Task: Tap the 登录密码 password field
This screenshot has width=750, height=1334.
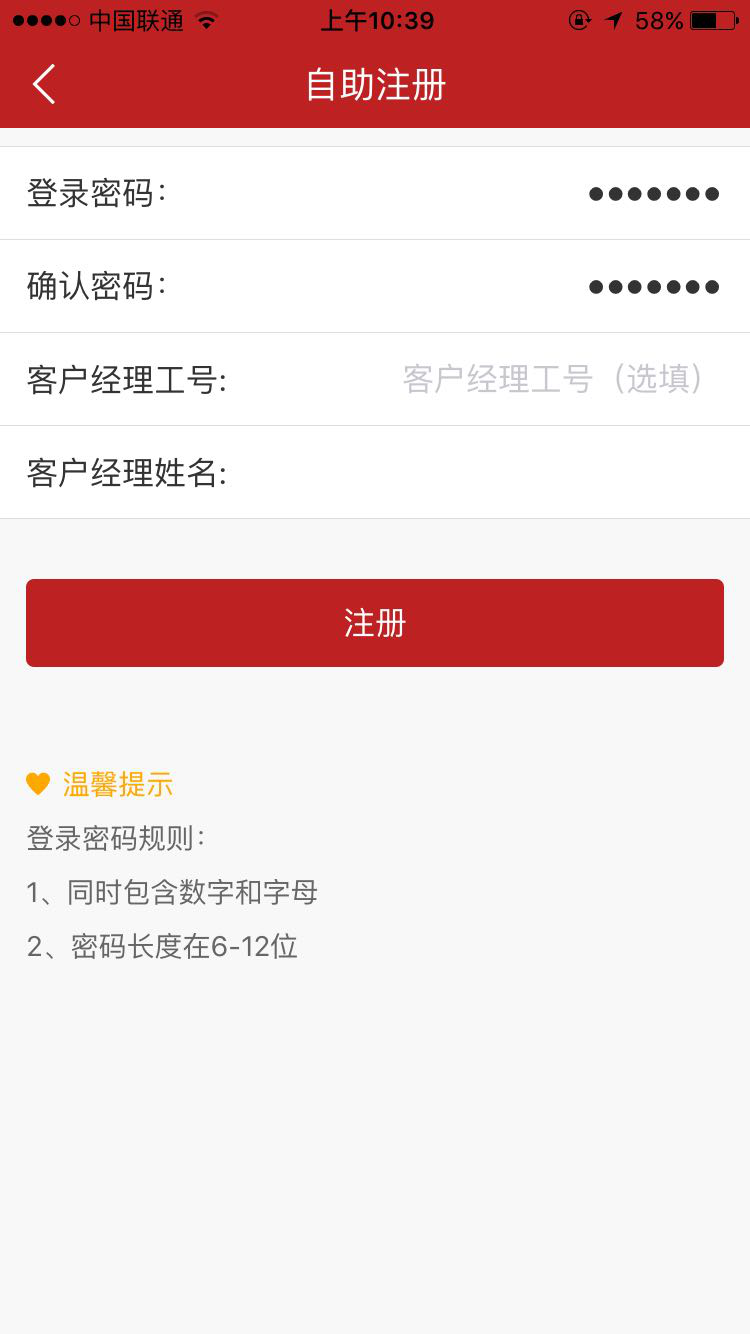Action: tap(375, 193)
